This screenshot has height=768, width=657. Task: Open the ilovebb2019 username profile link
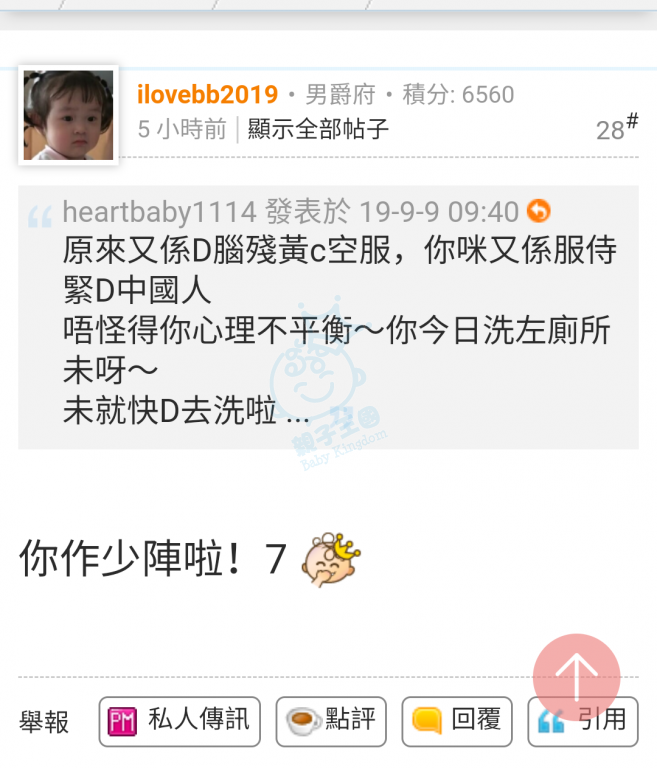[207, 95]
